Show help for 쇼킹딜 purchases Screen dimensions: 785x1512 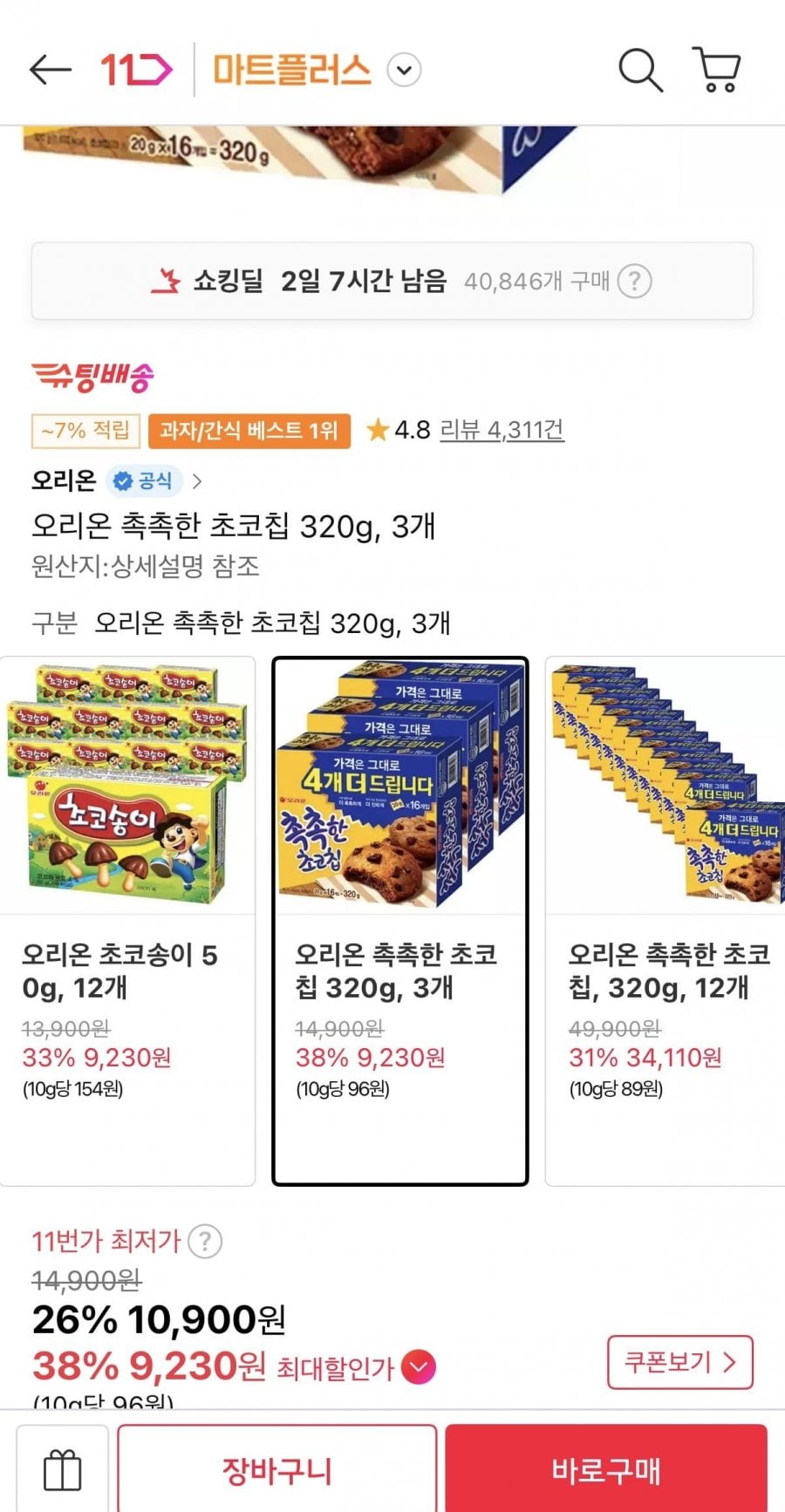[634, 282]
